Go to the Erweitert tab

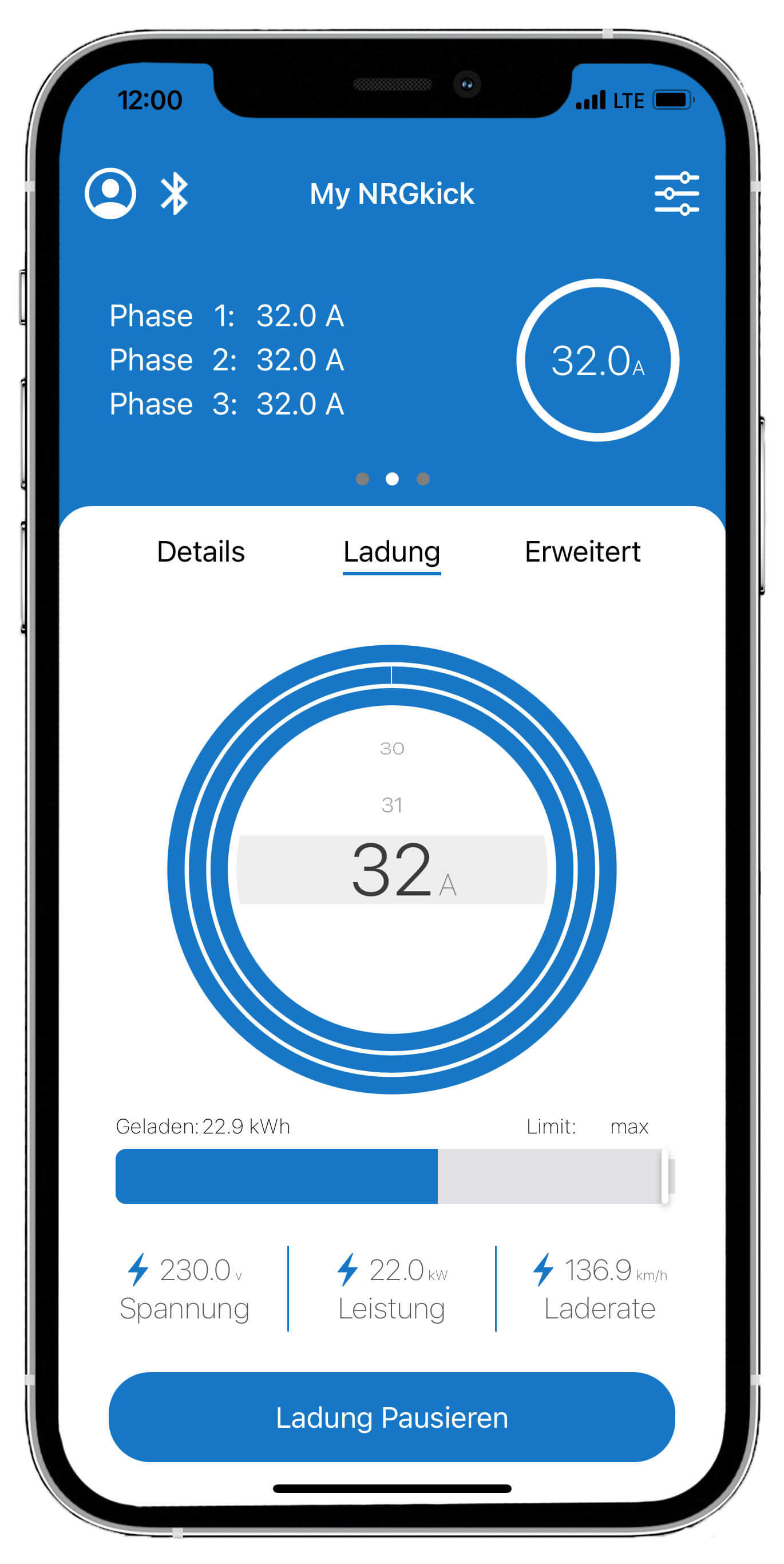(583, 551)
